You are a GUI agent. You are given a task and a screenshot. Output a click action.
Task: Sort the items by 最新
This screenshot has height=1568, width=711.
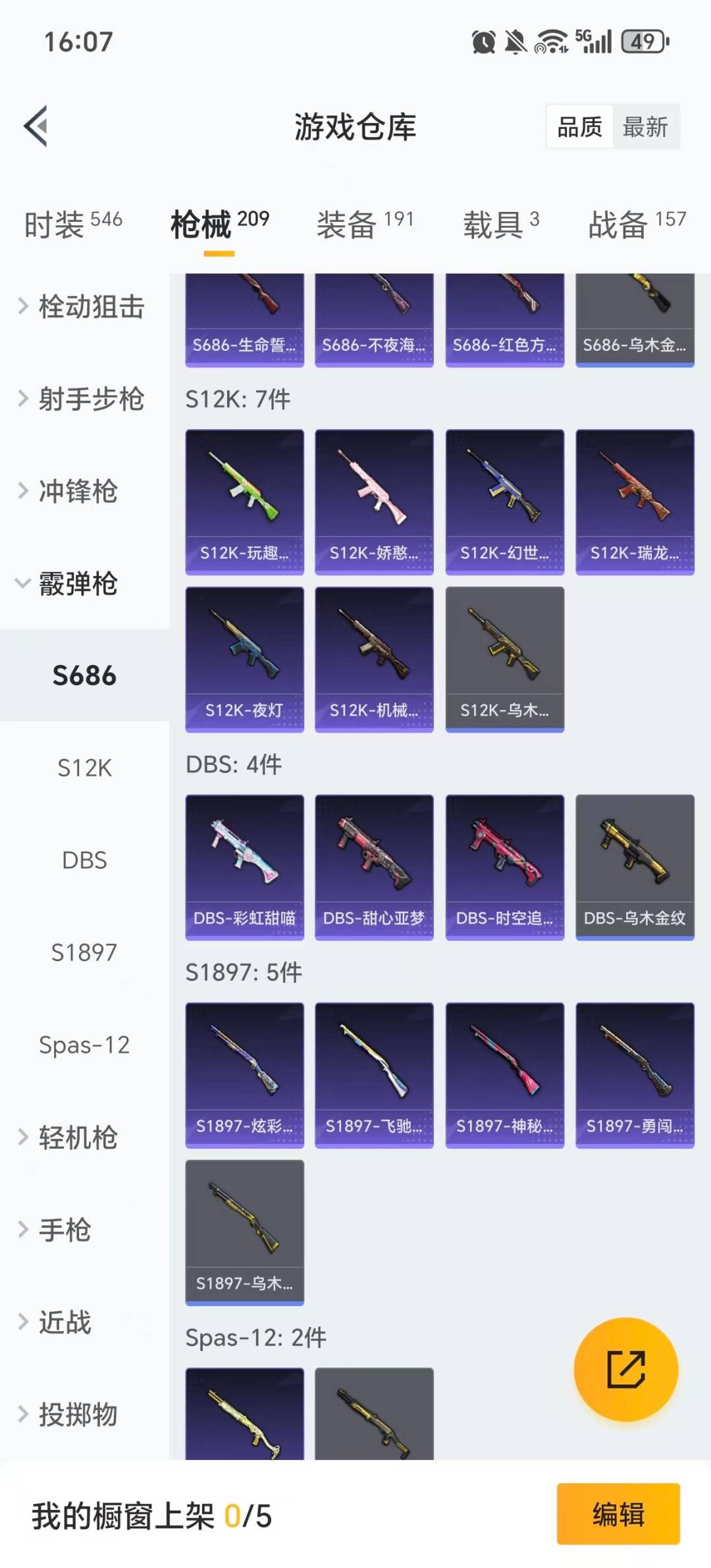pyautogui.click(x=645, y=126)
